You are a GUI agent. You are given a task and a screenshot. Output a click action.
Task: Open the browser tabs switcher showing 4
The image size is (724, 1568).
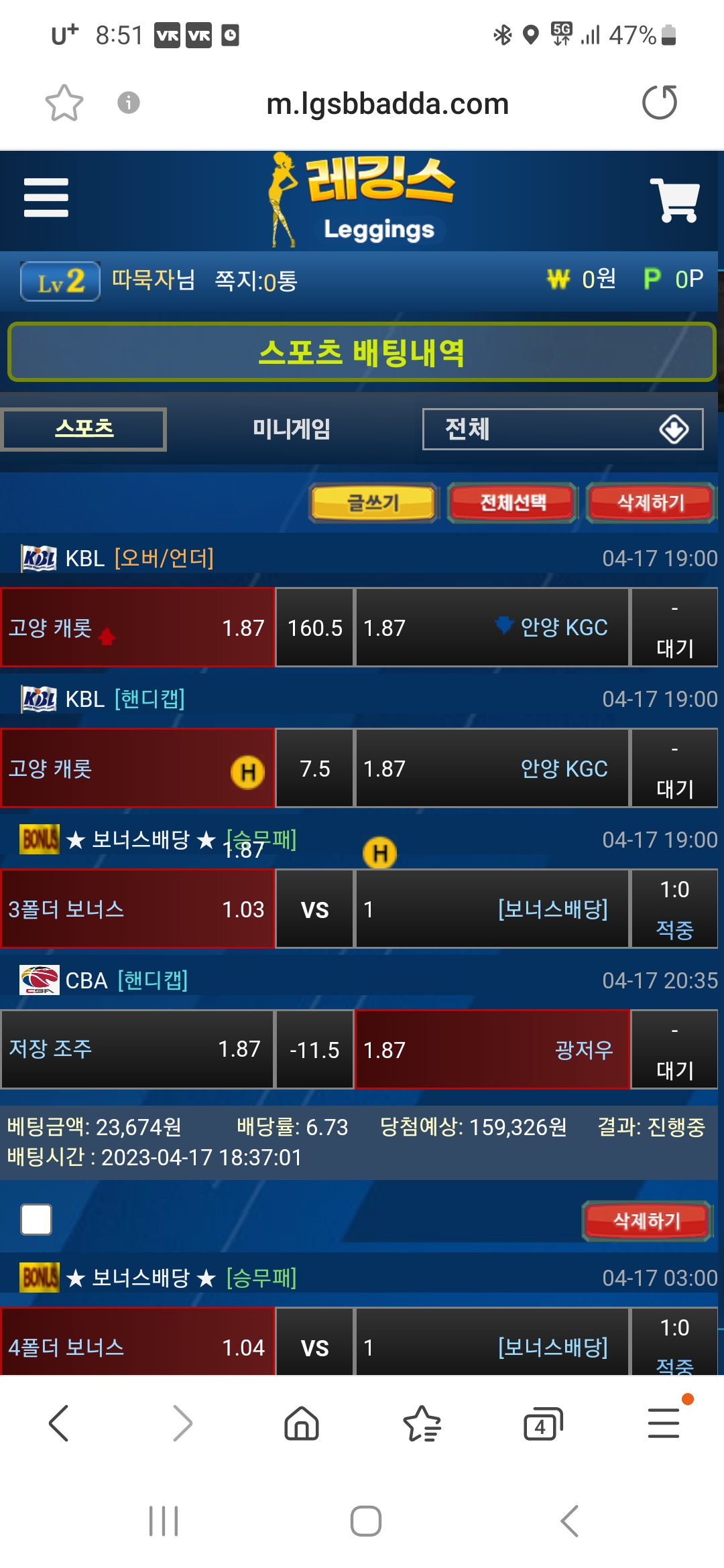click(542, 1423)
